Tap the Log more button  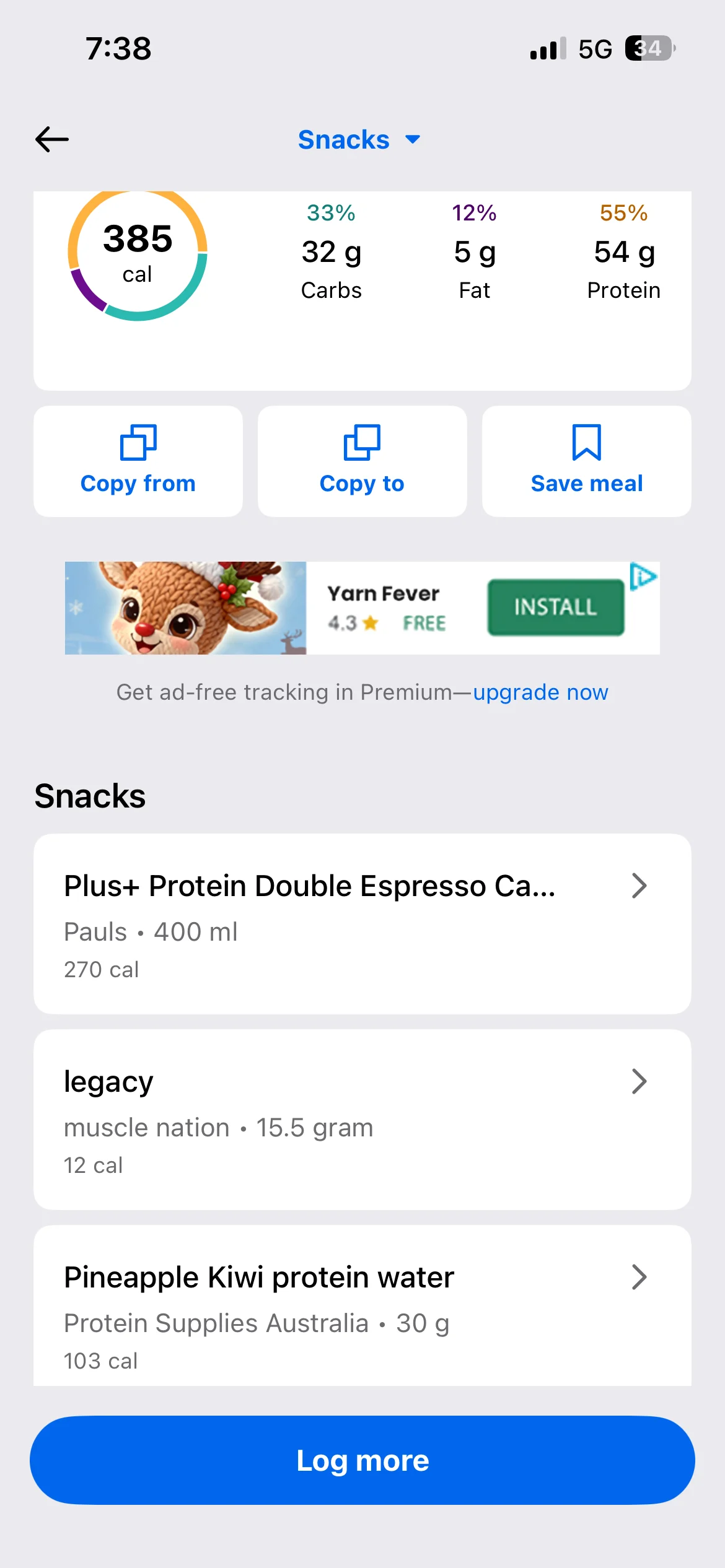[x=362, y=1460]
